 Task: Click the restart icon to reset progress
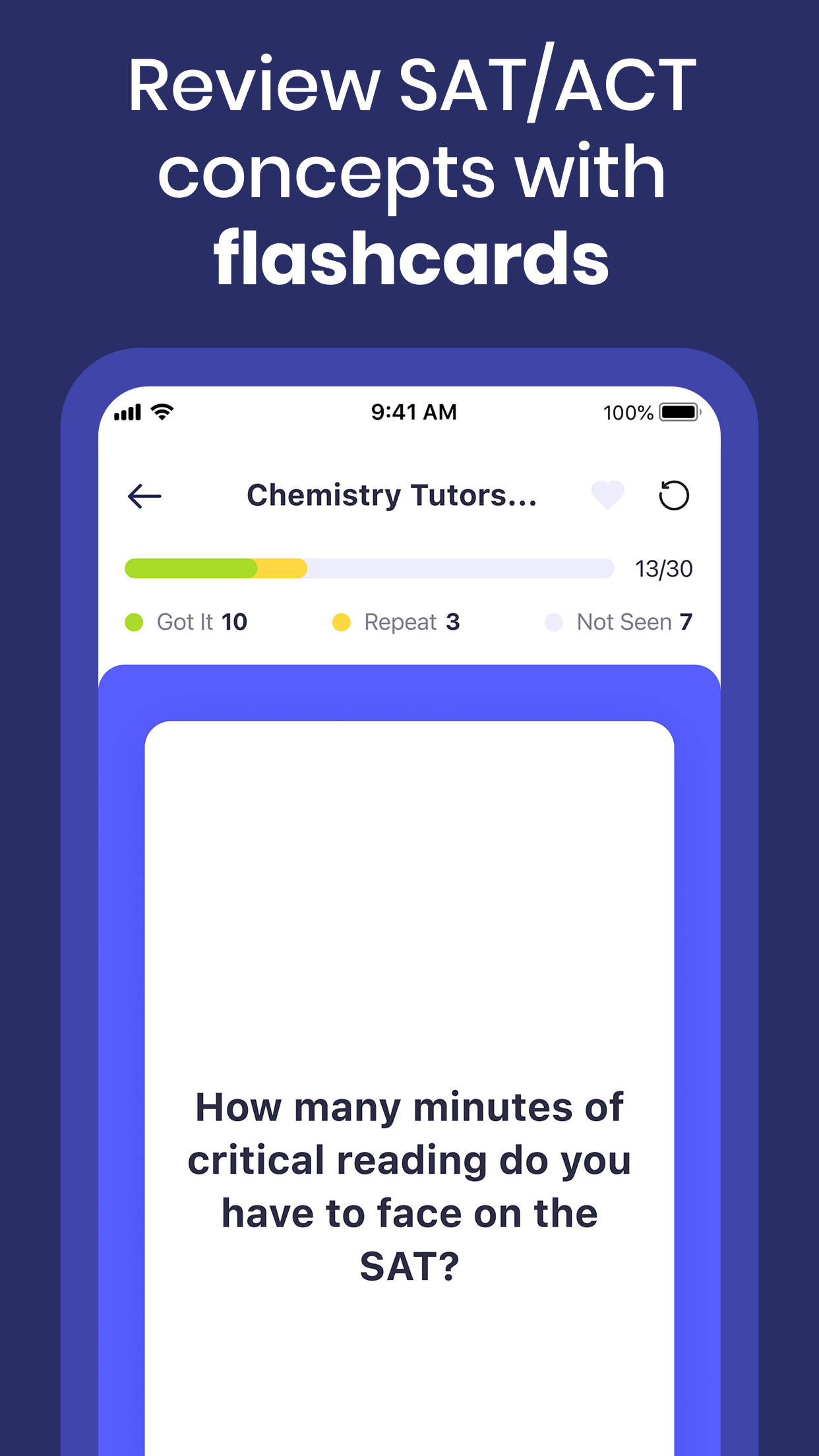674,497
